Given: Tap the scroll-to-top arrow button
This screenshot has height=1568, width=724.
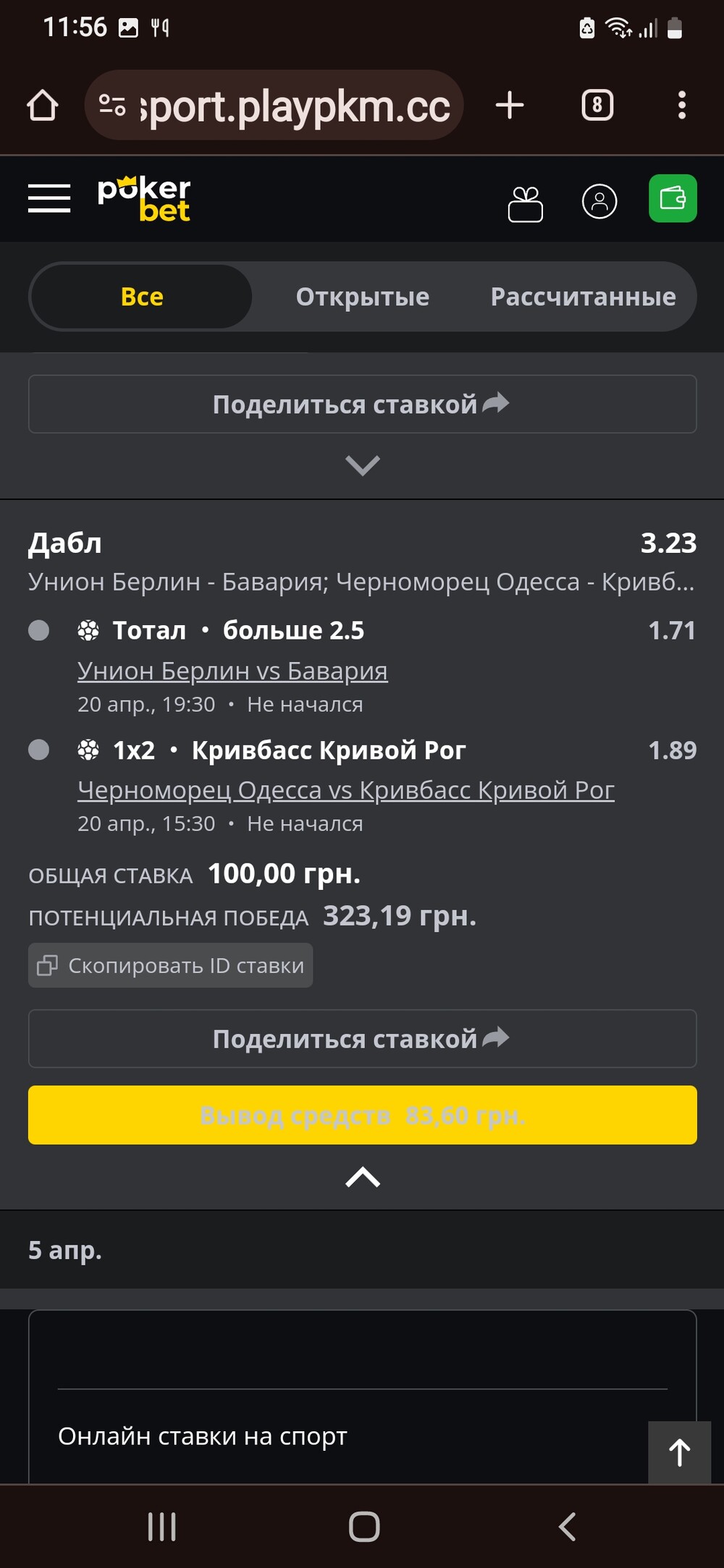Looking at the screenshot, I should 680,1452.
